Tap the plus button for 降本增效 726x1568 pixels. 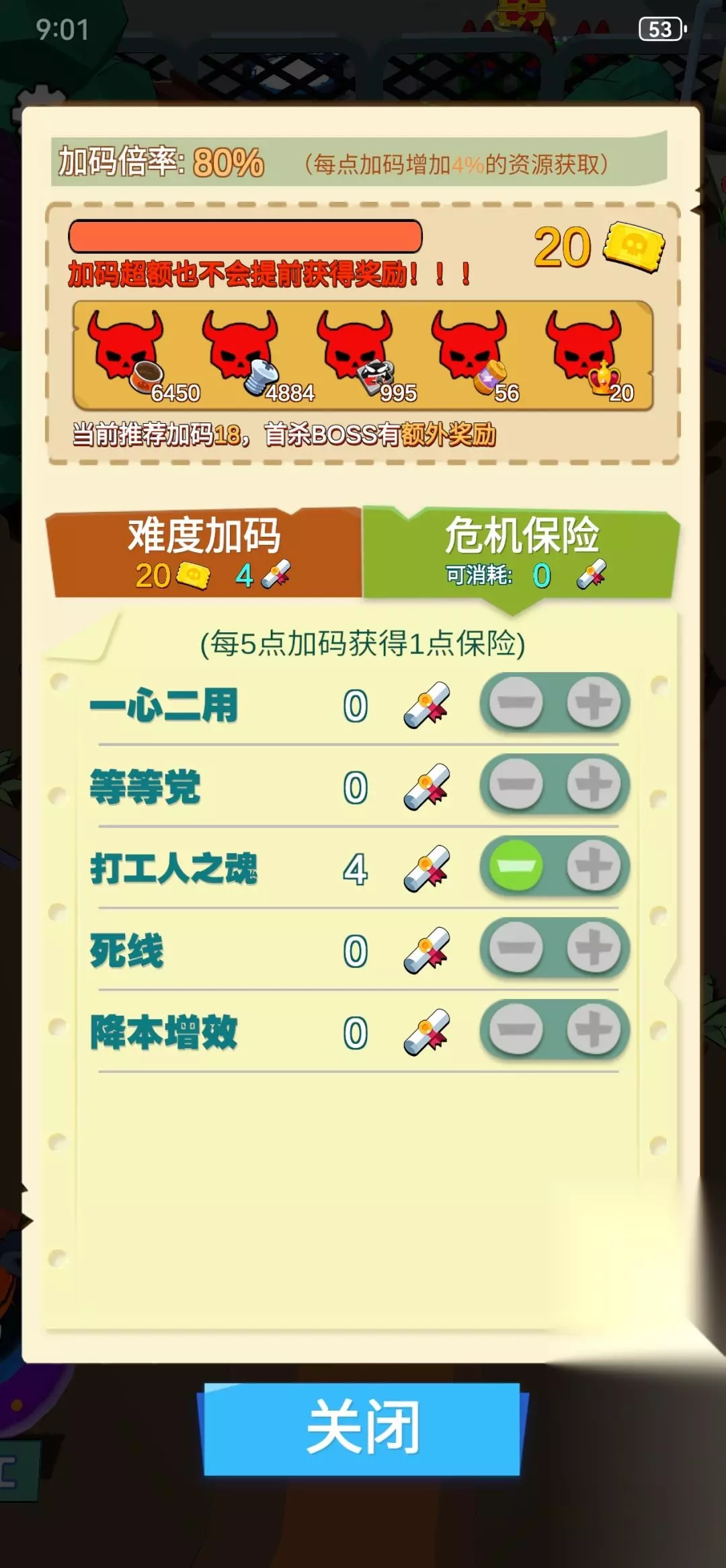[x=593, y=1030]
